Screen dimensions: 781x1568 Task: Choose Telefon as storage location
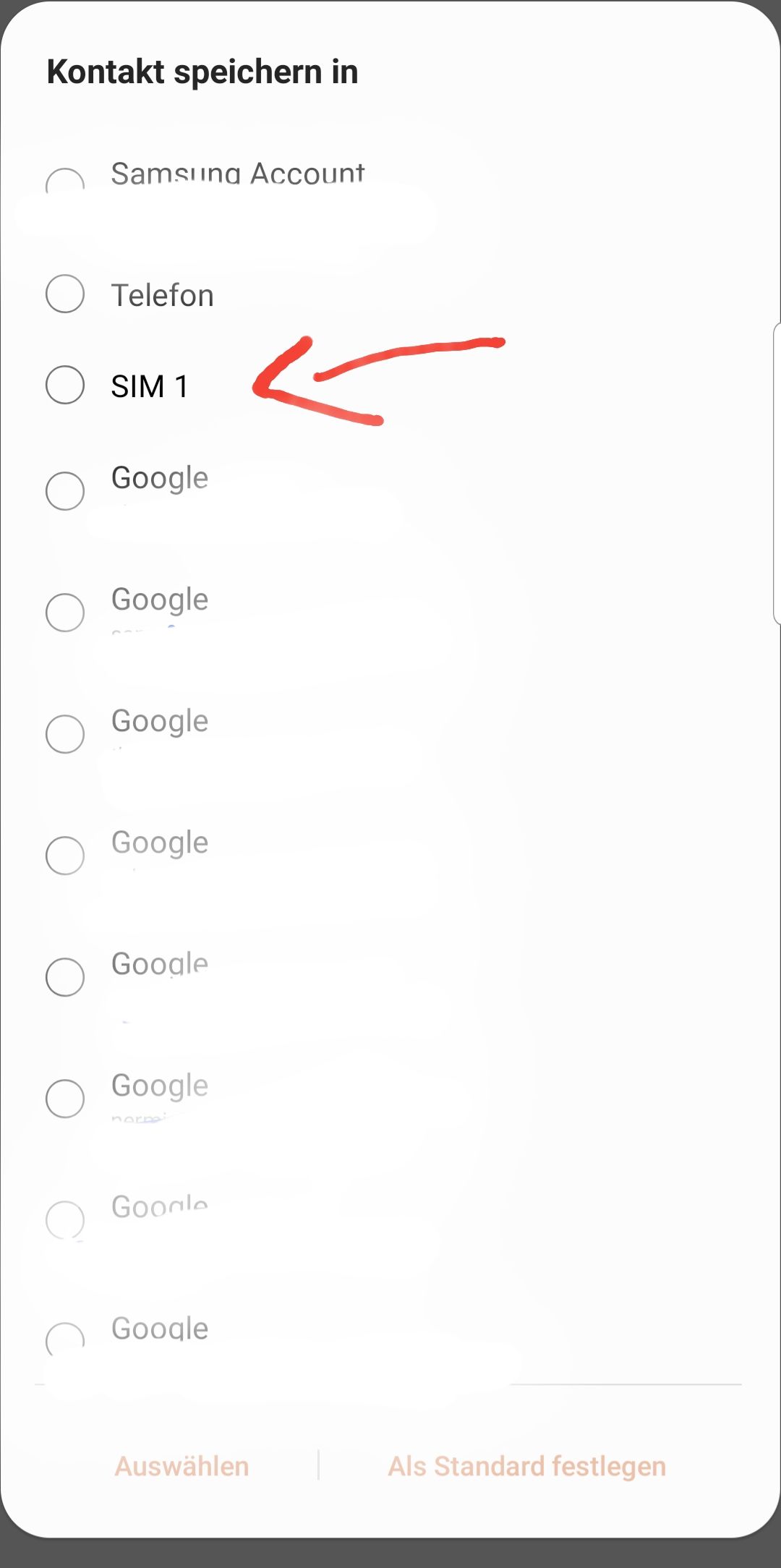coord(65,294)
